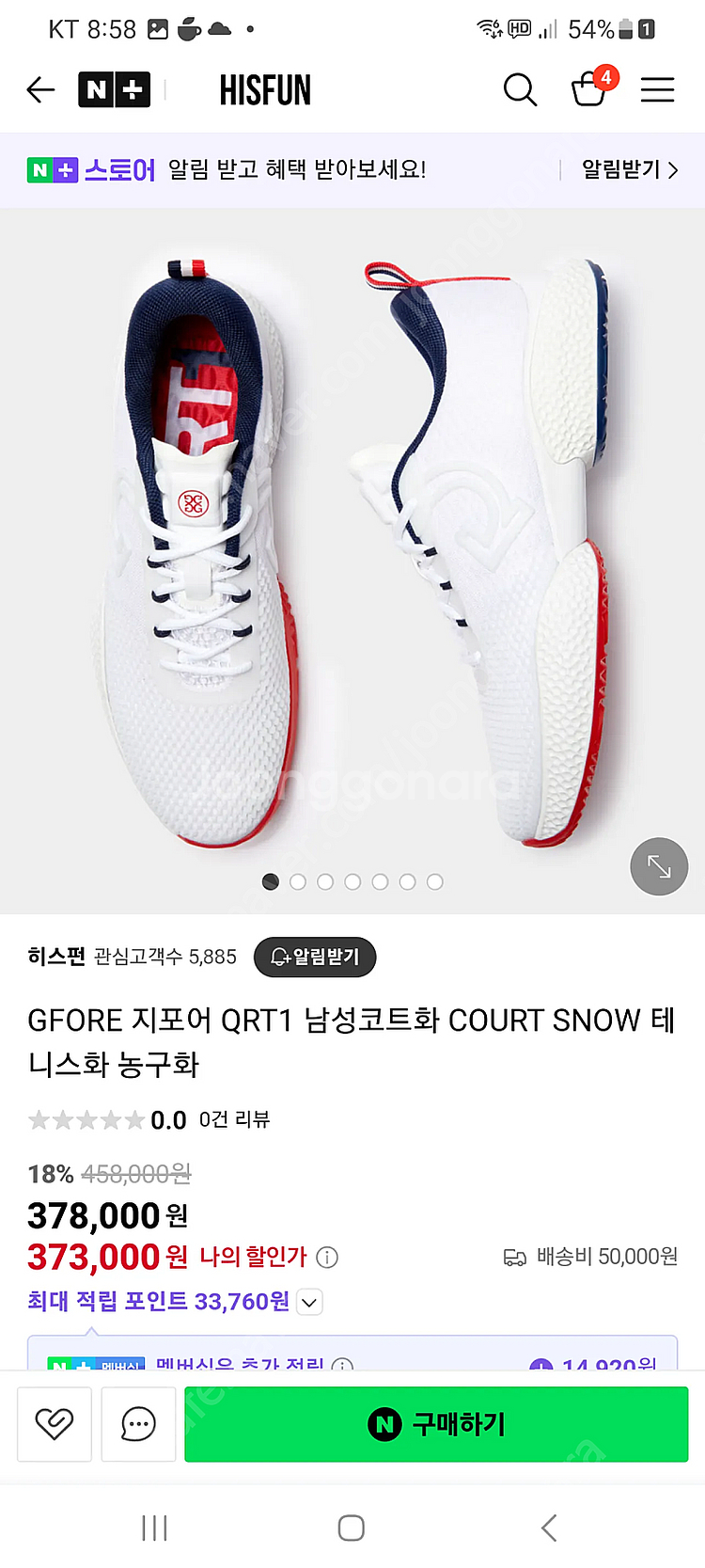Tap the N+ logo in the header
705x1568 pixels.
point(115,89)
